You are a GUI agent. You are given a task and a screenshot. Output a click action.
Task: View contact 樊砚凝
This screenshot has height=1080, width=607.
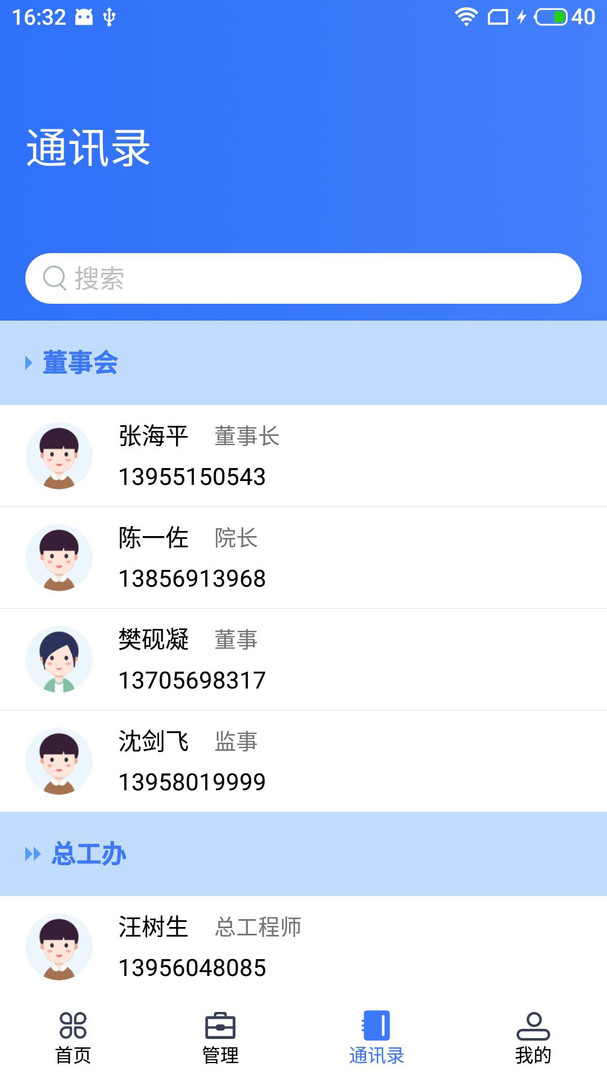coord(303,660)
